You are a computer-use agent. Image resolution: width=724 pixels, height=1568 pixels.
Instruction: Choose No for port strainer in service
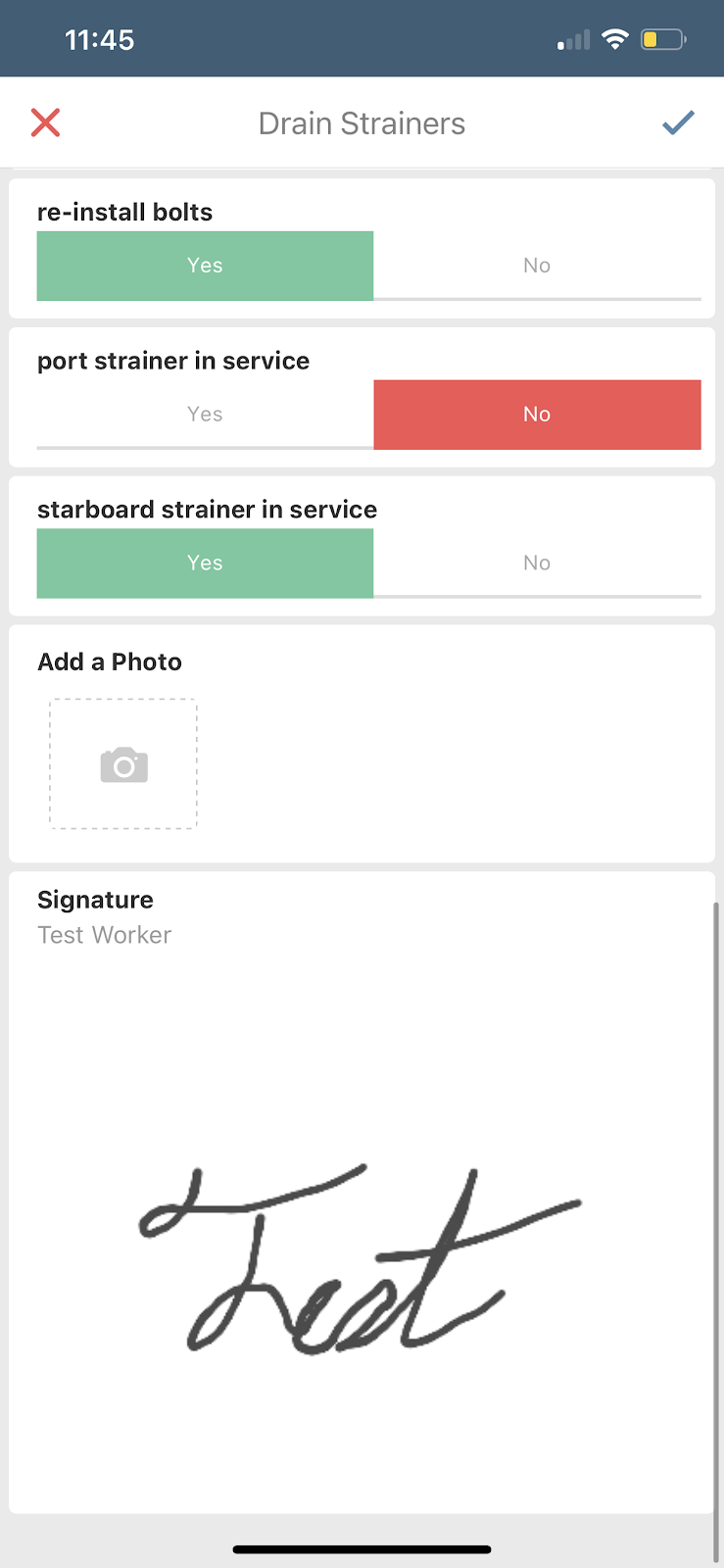tap(537, 415)
